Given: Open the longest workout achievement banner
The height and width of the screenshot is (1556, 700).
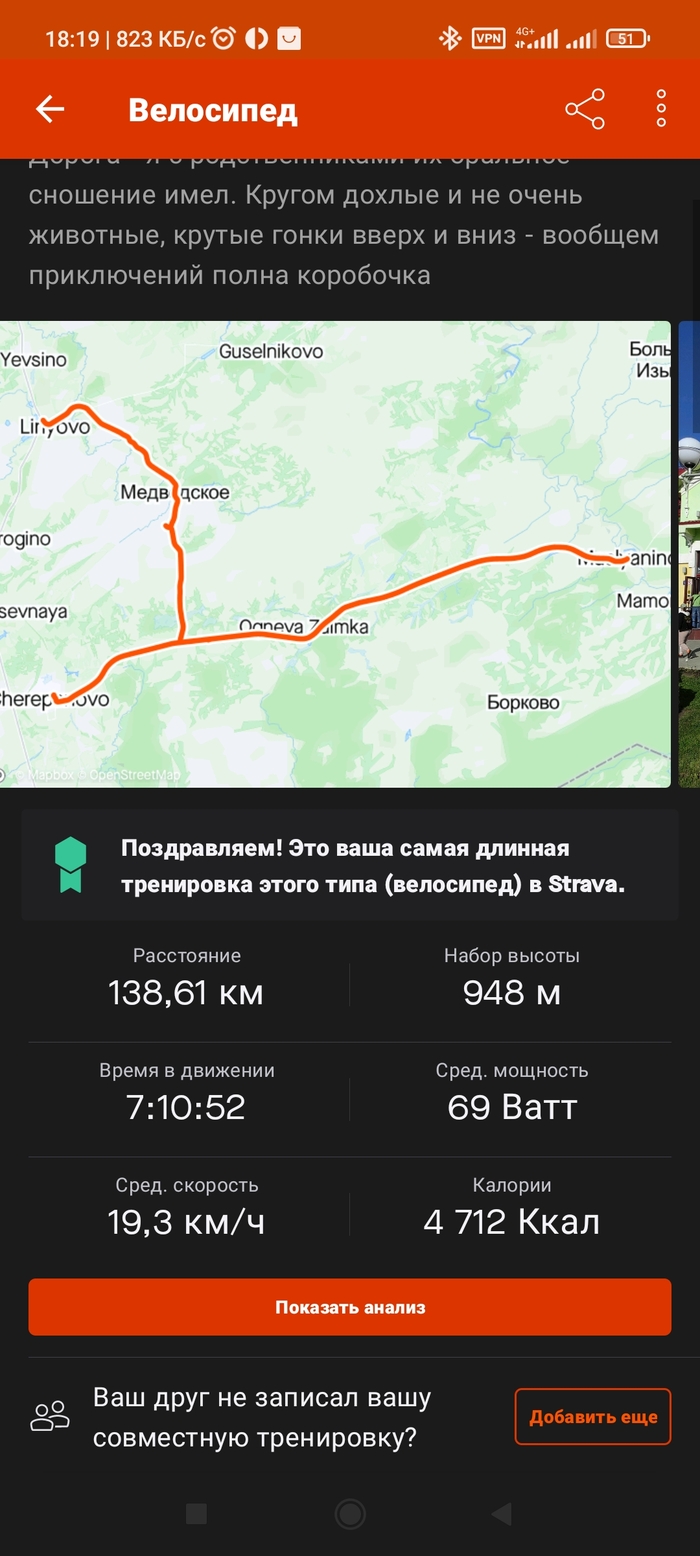Looking at the screenshot, I should click(350, 866).
